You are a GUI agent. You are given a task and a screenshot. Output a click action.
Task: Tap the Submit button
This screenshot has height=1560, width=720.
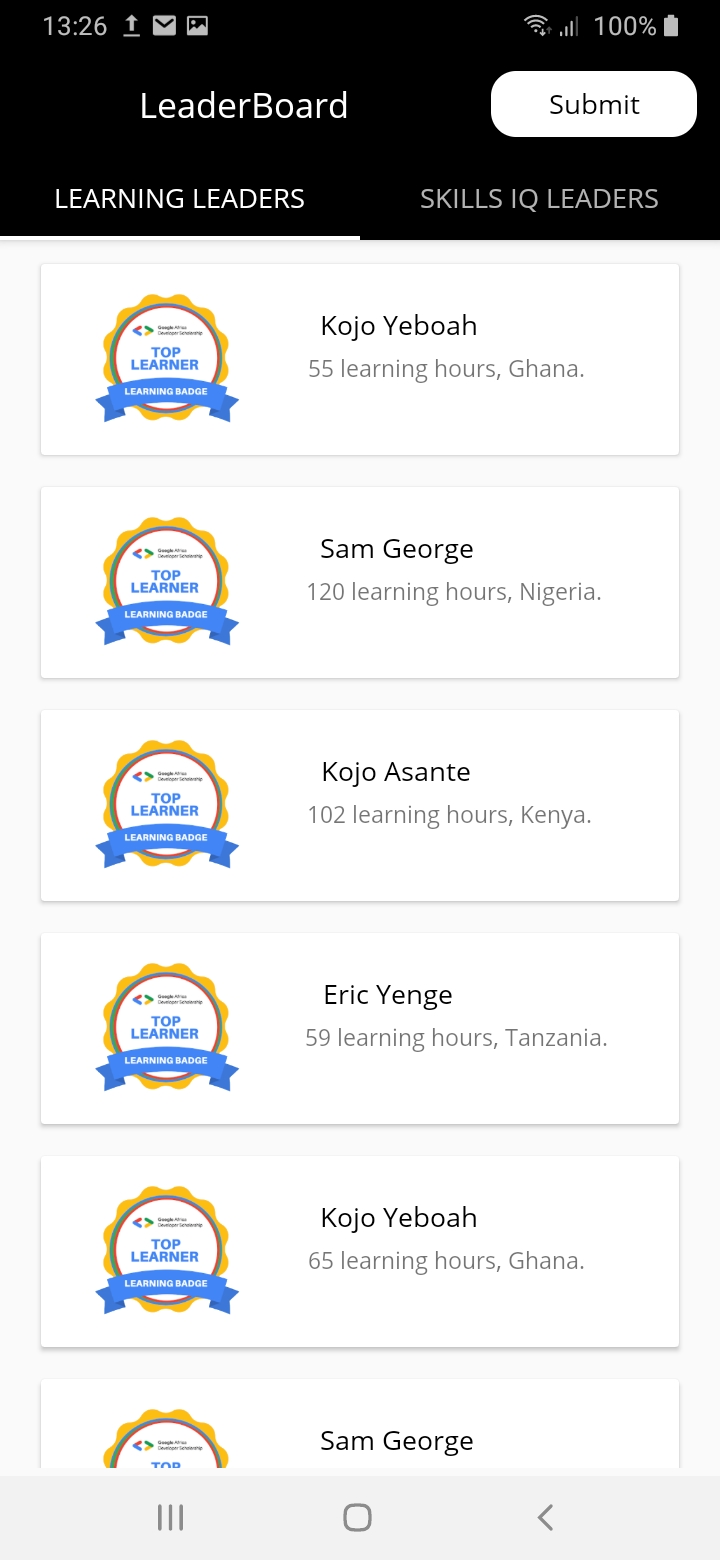coord(593,104)
